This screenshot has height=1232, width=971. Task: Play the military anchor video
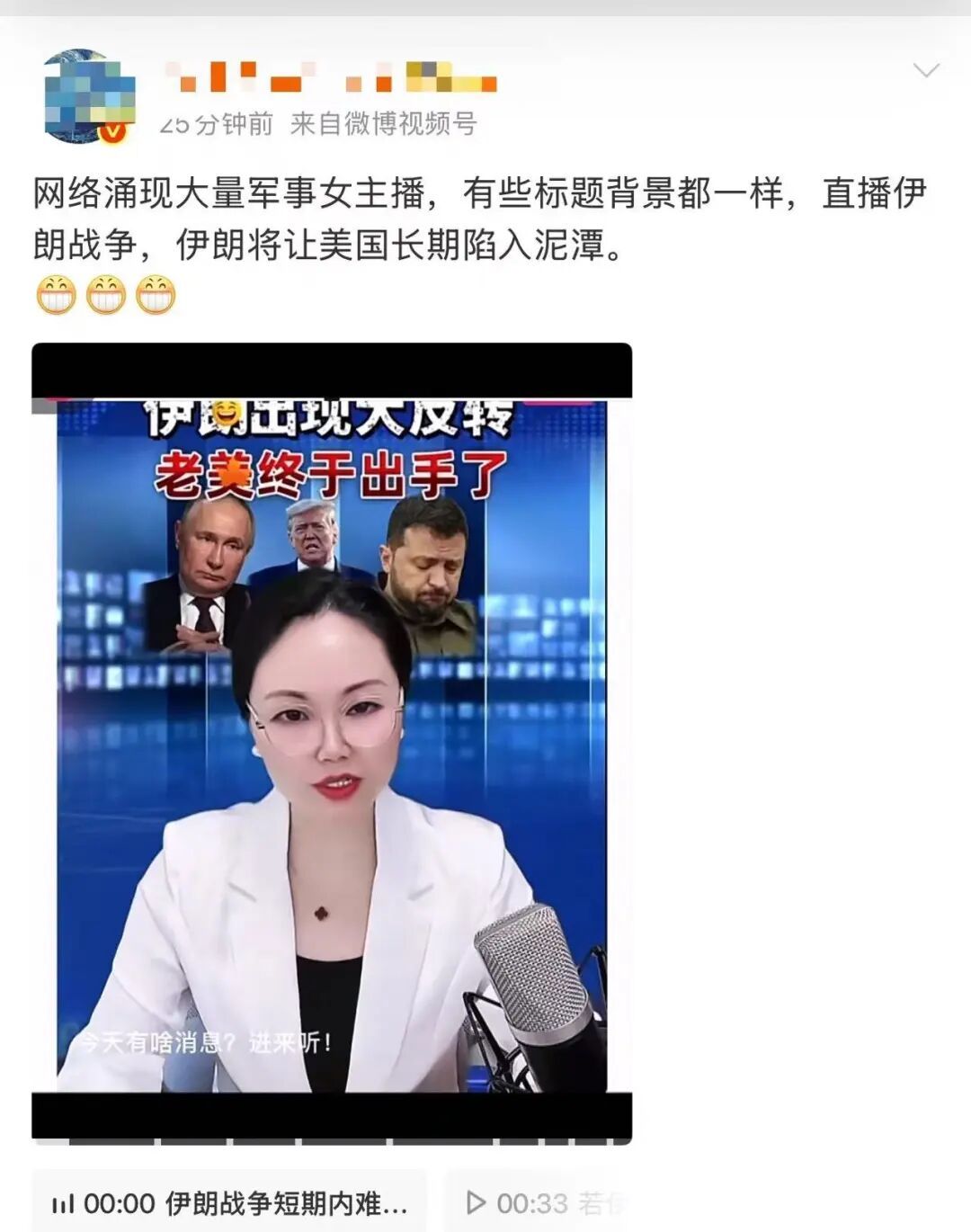[332, 743]
